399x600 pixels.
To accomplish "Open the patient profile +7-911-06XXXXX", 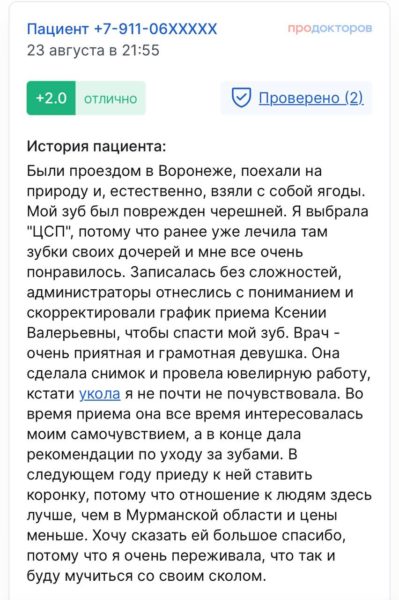I will 122,29.
